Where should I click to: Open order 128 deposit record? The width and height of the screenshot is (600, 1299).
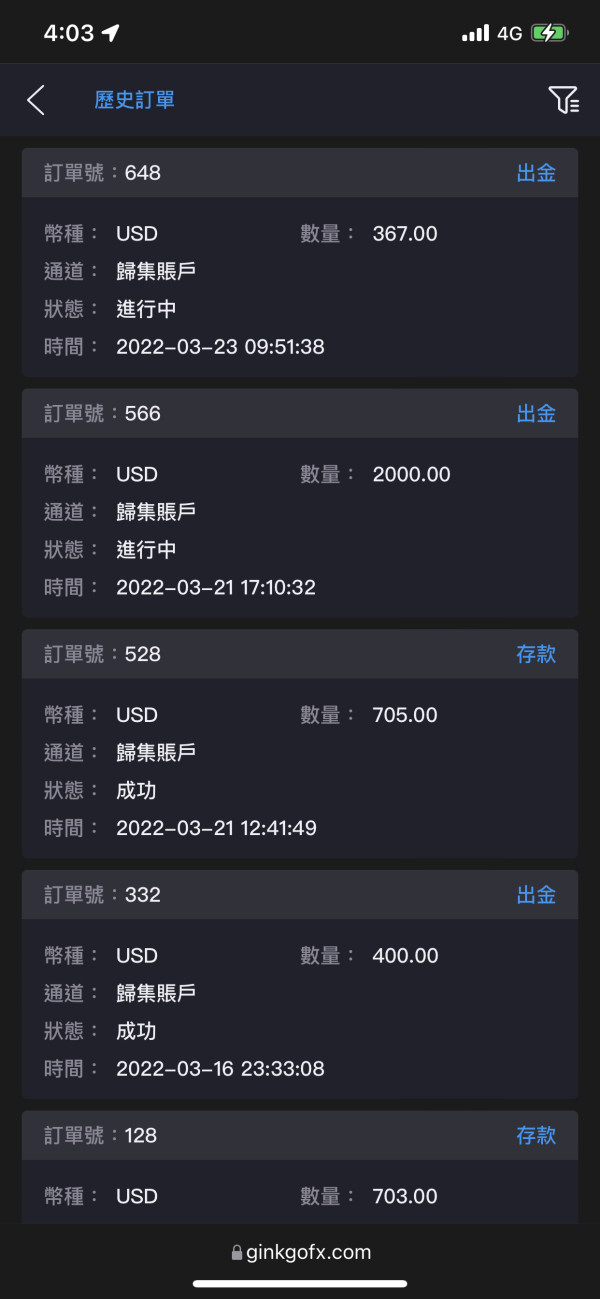click(x=300, y=1167)
